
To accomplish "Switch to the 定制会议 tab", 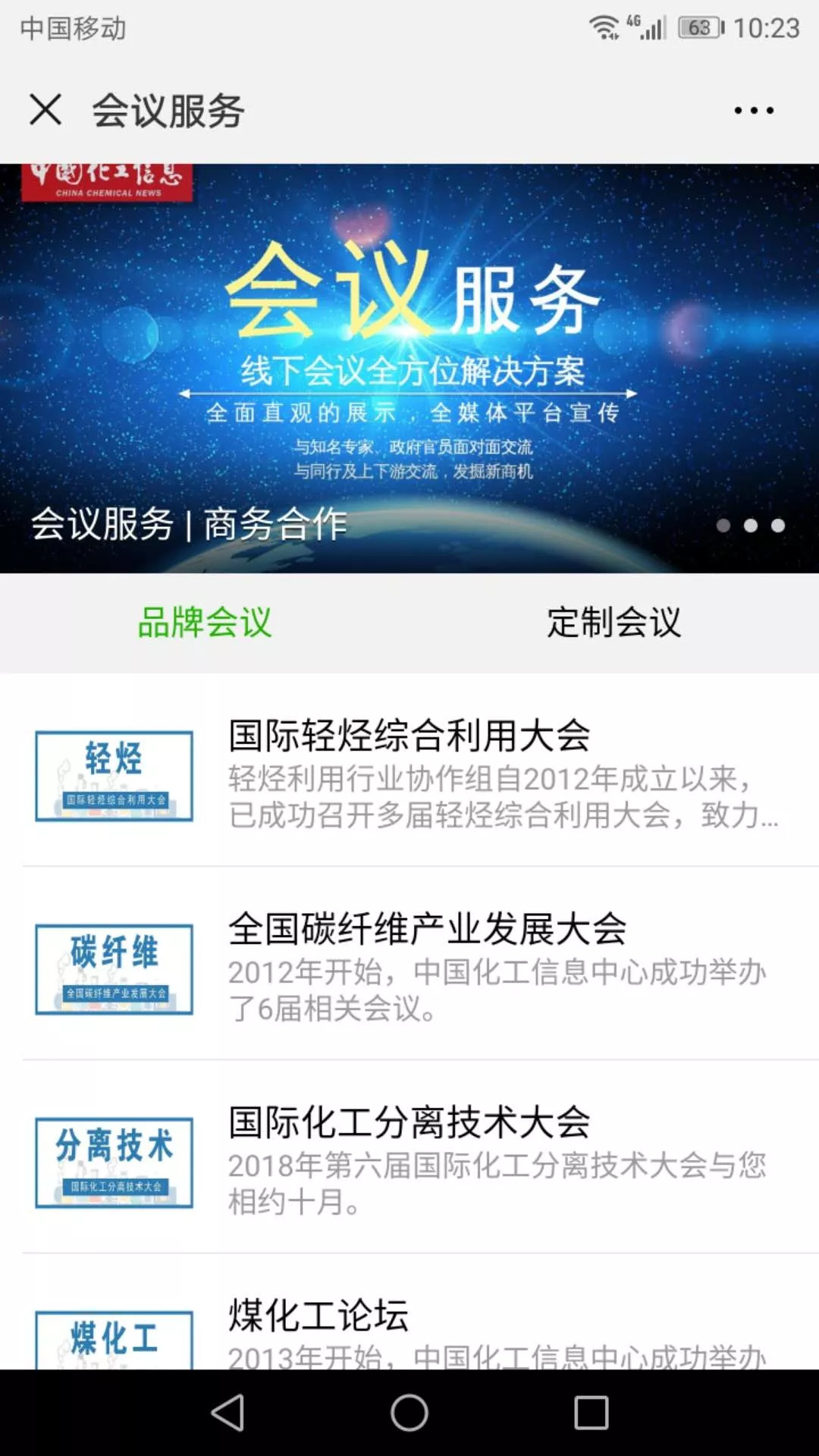I will [x=614, y=623].
